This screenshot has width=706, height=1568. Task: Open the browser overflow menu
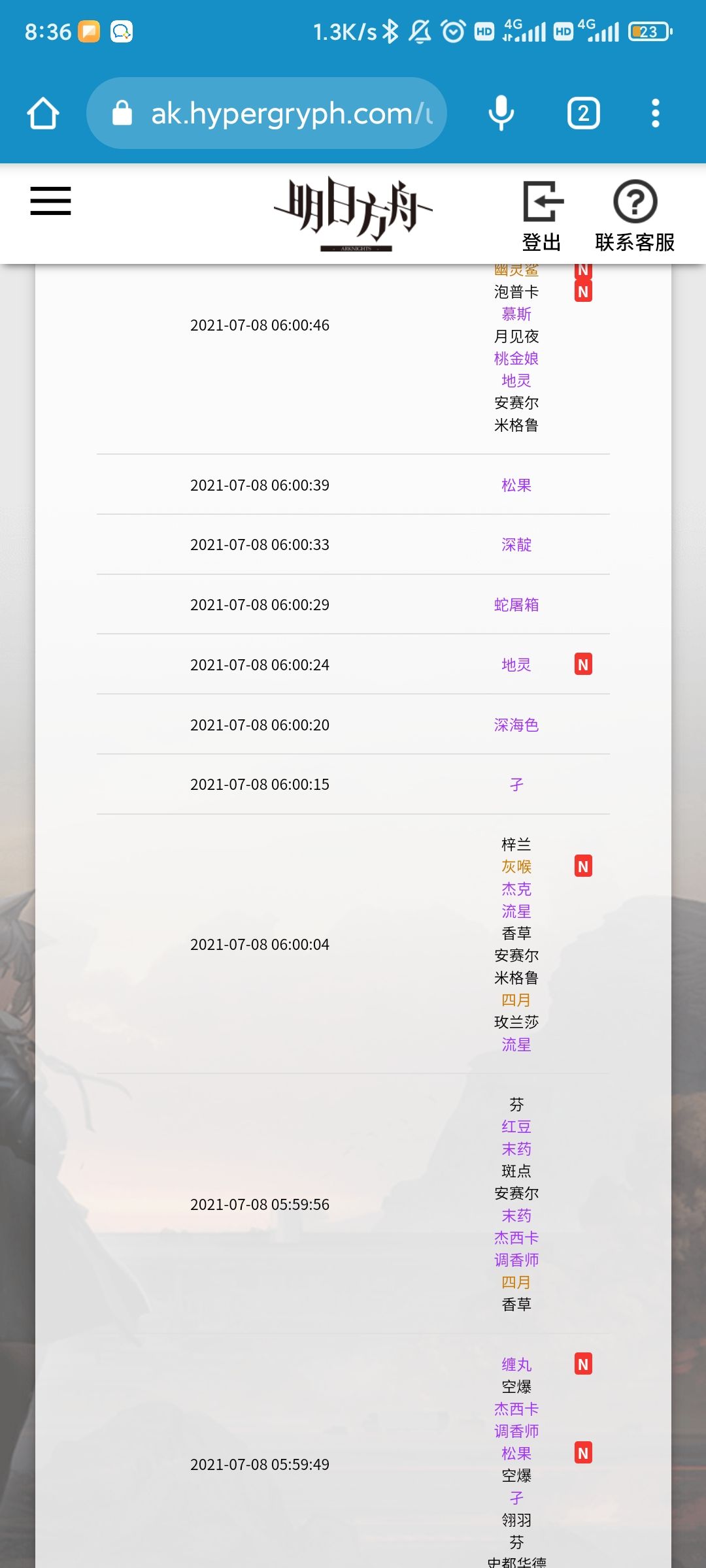(x=656, y=113)
